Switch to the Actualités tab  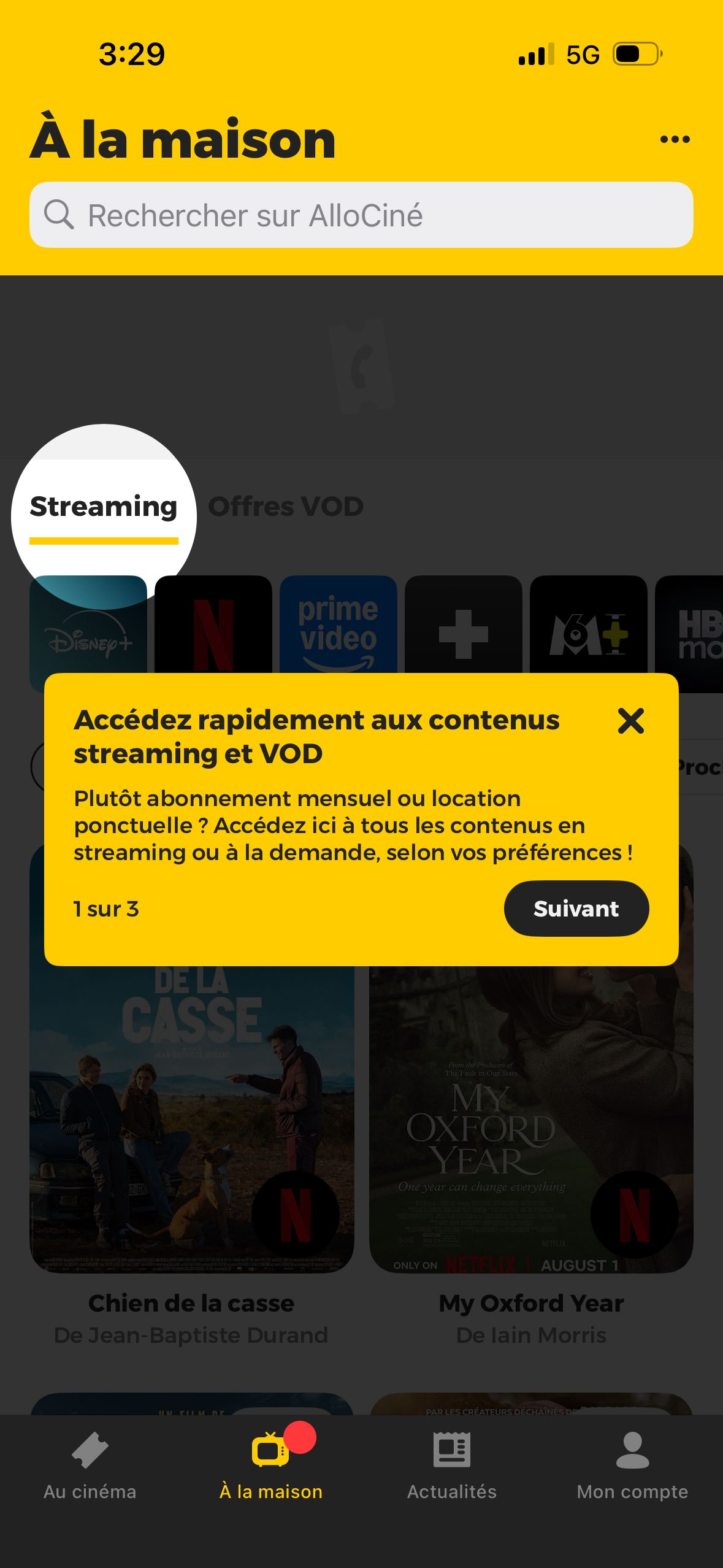(x=452, y=1466)
